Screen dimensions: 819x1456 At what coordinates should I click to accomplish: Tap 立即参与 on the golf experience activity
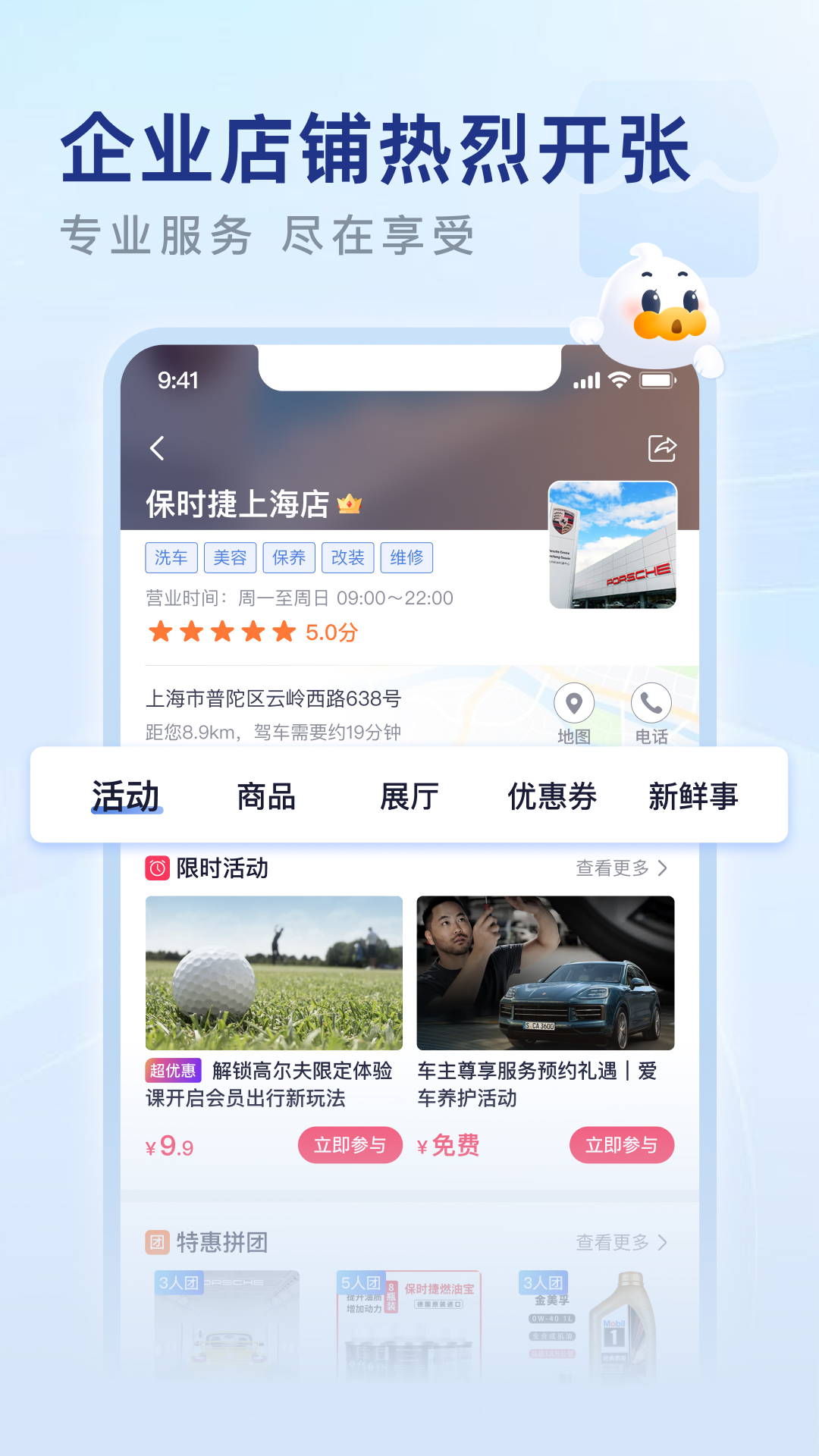coord(350,1145)
